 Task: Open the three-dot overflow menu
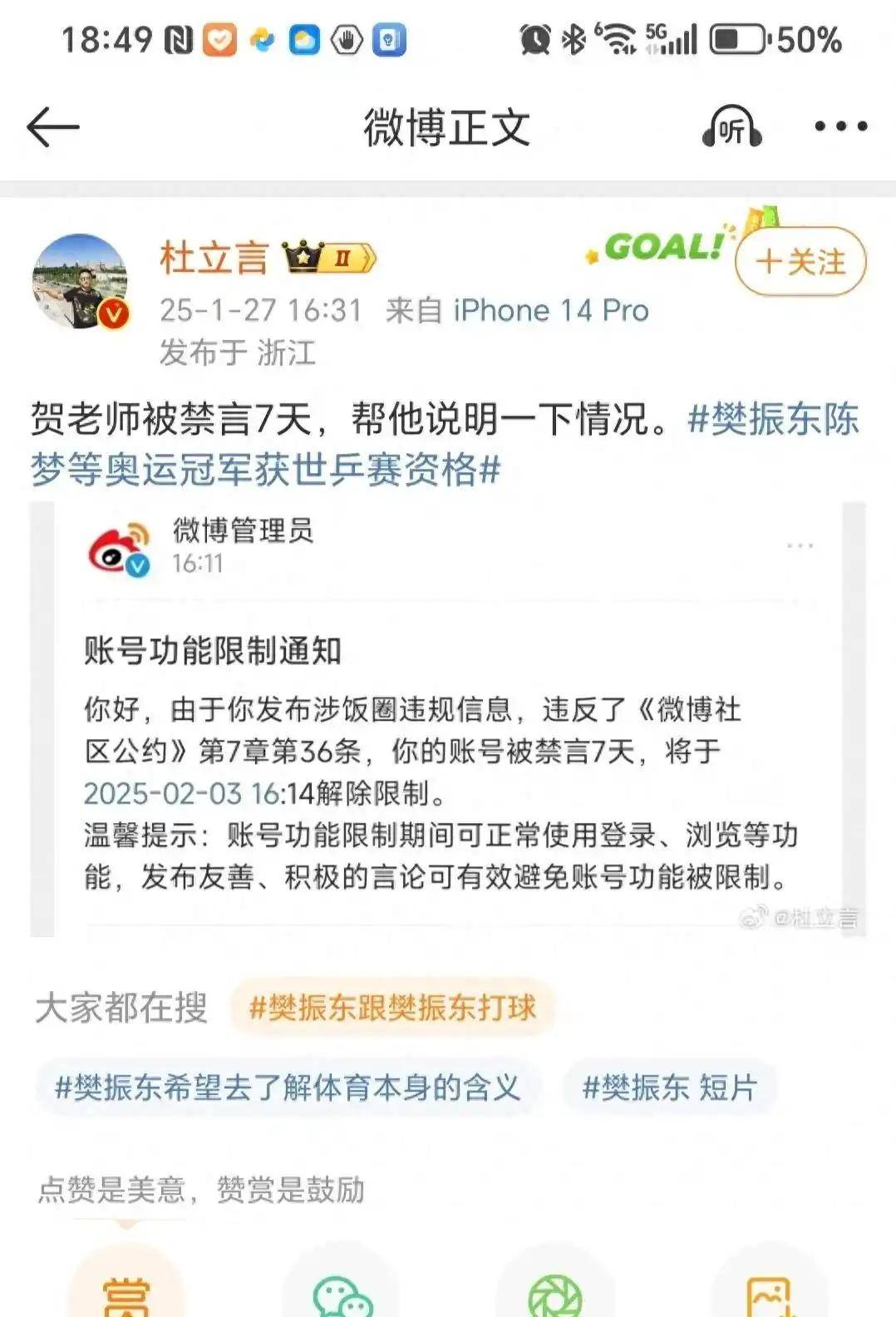coord(840,127)
